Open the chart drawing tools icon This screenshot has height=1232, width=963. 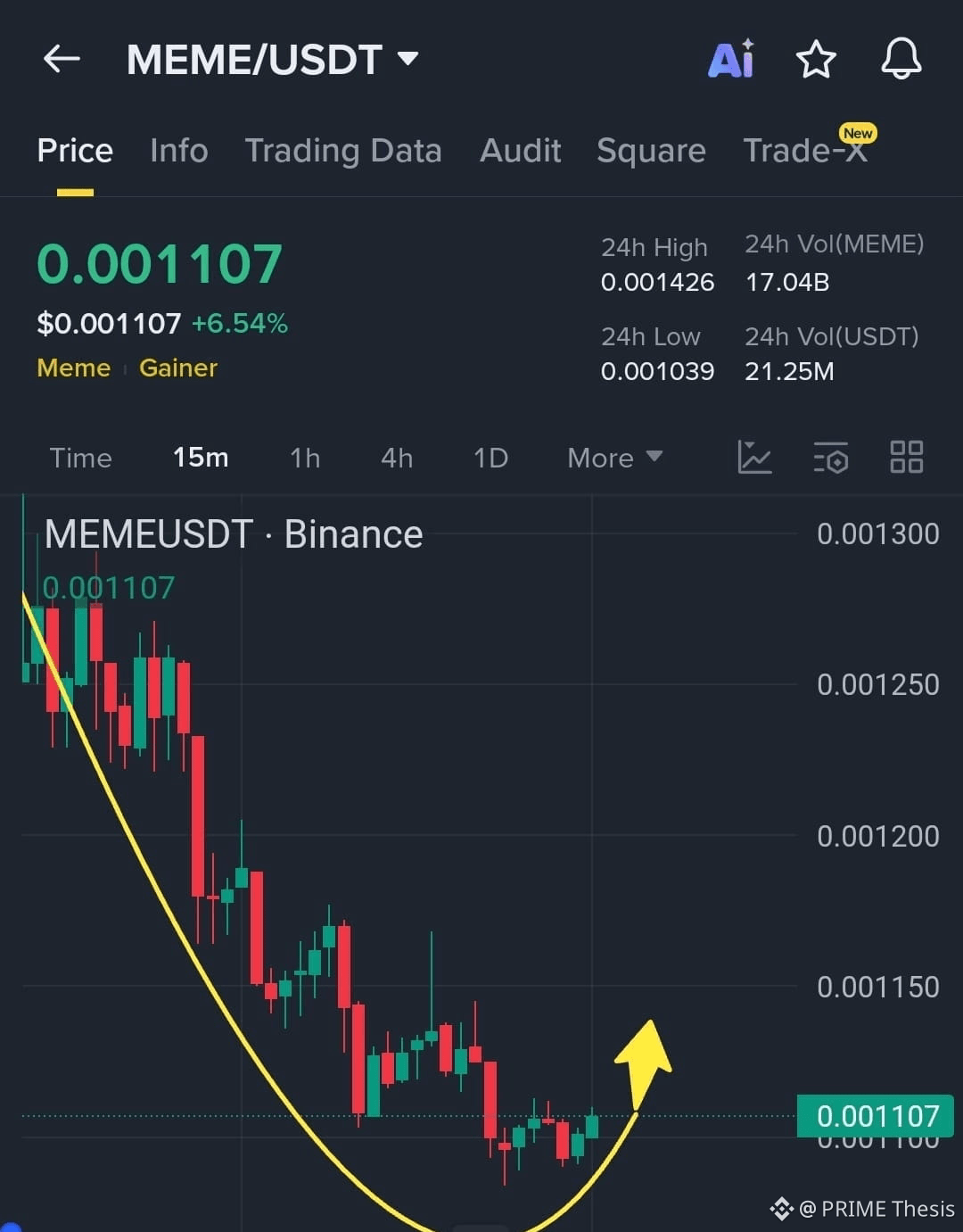pyautogui.click(x=754, y=457)
